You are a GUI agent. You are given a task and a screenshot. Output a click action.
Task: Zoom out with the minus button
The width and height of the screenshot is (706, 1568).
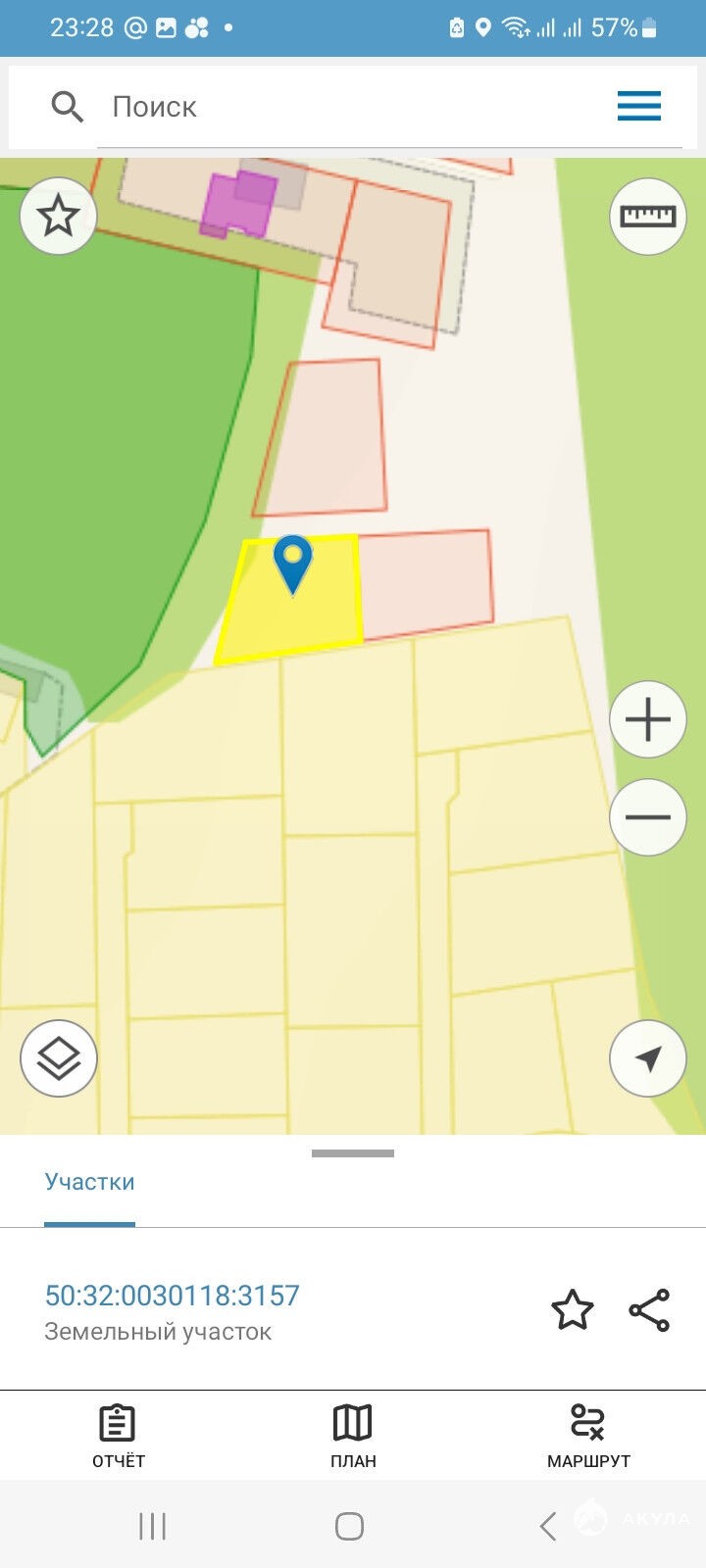pyautogui.click(x=647, y=817)
